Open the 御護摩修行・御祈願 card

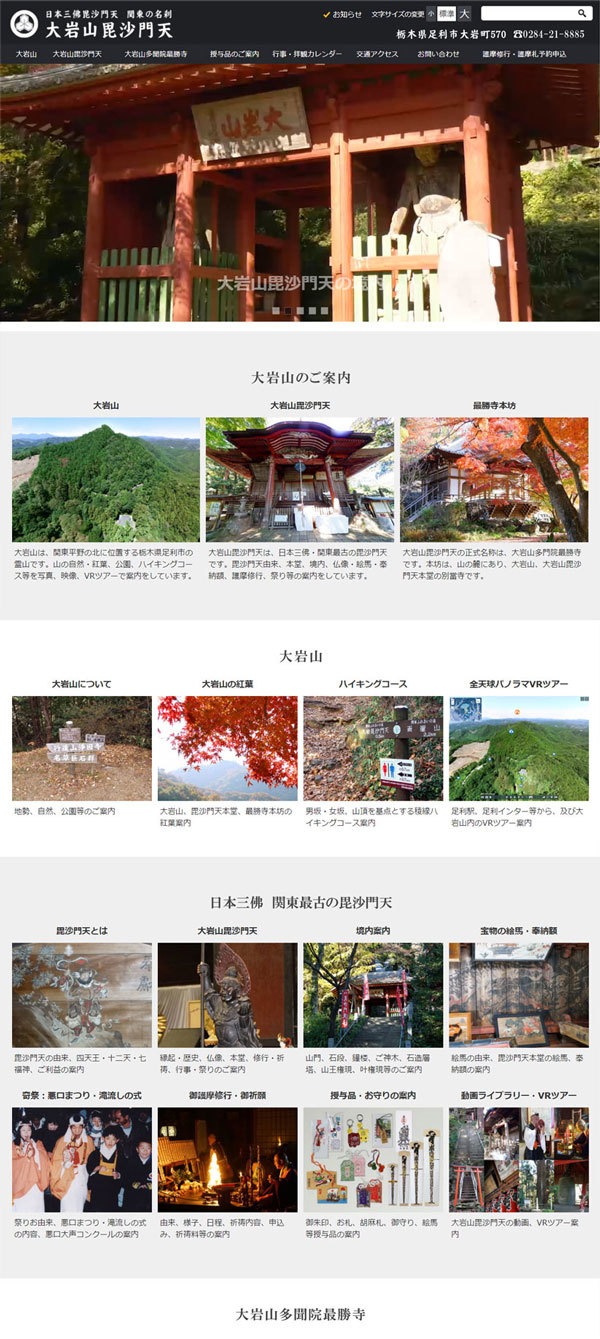[227, 1158]
